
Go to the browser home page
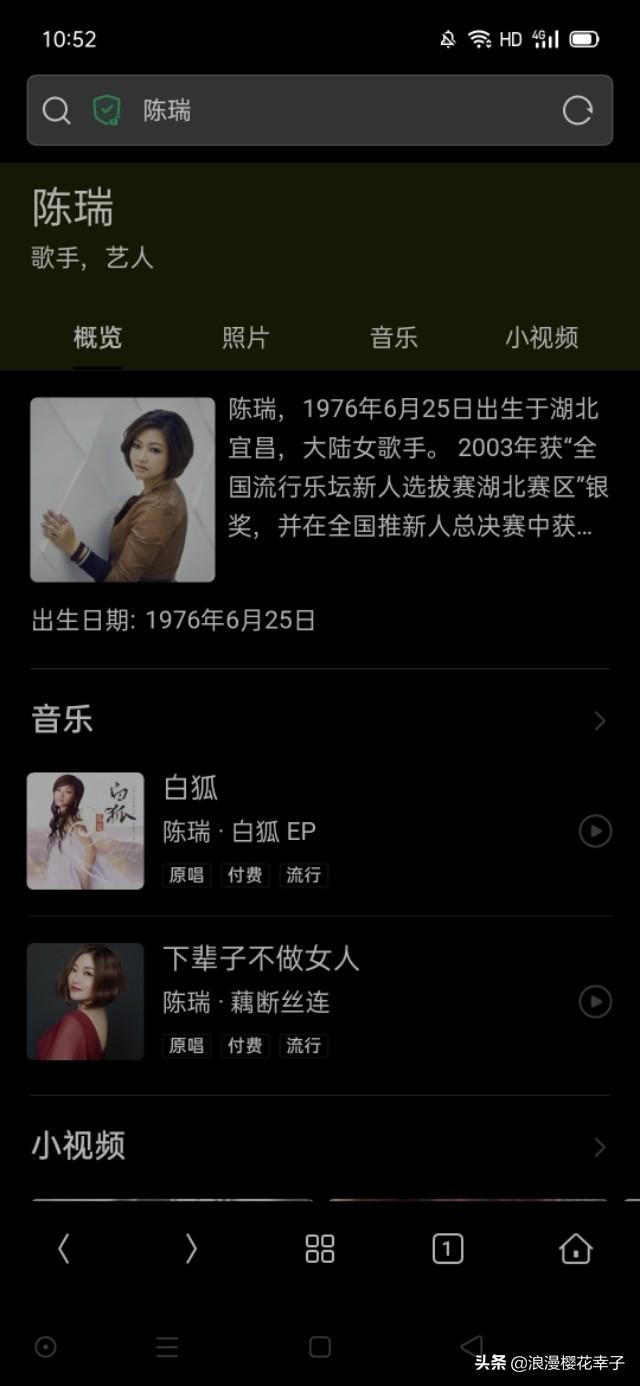[575, 1248]
